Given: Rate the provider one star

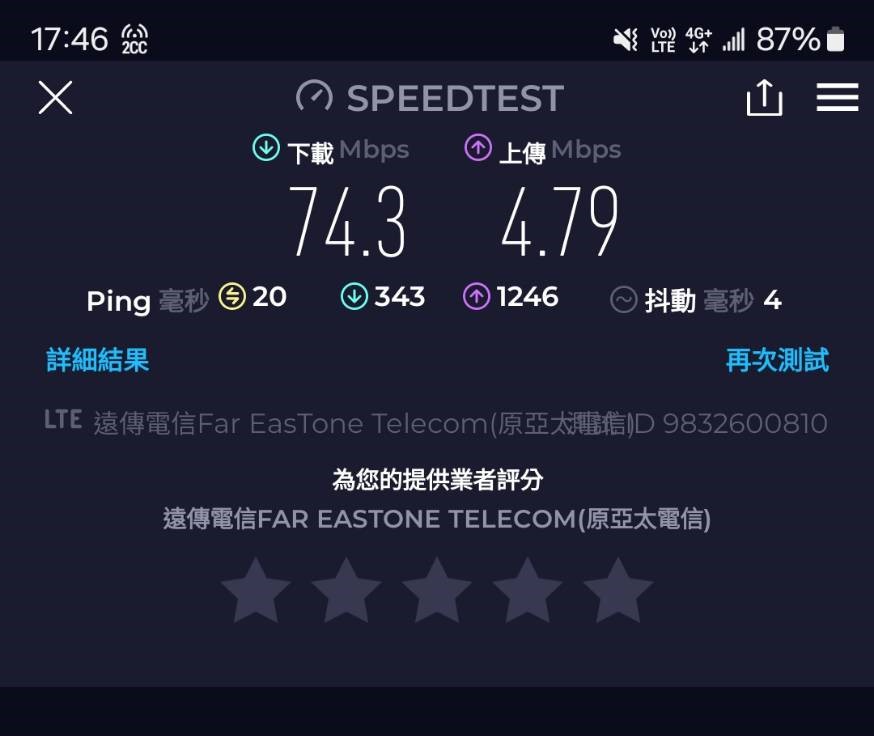Looking at the screenshot, I should (x=255, y=591).
